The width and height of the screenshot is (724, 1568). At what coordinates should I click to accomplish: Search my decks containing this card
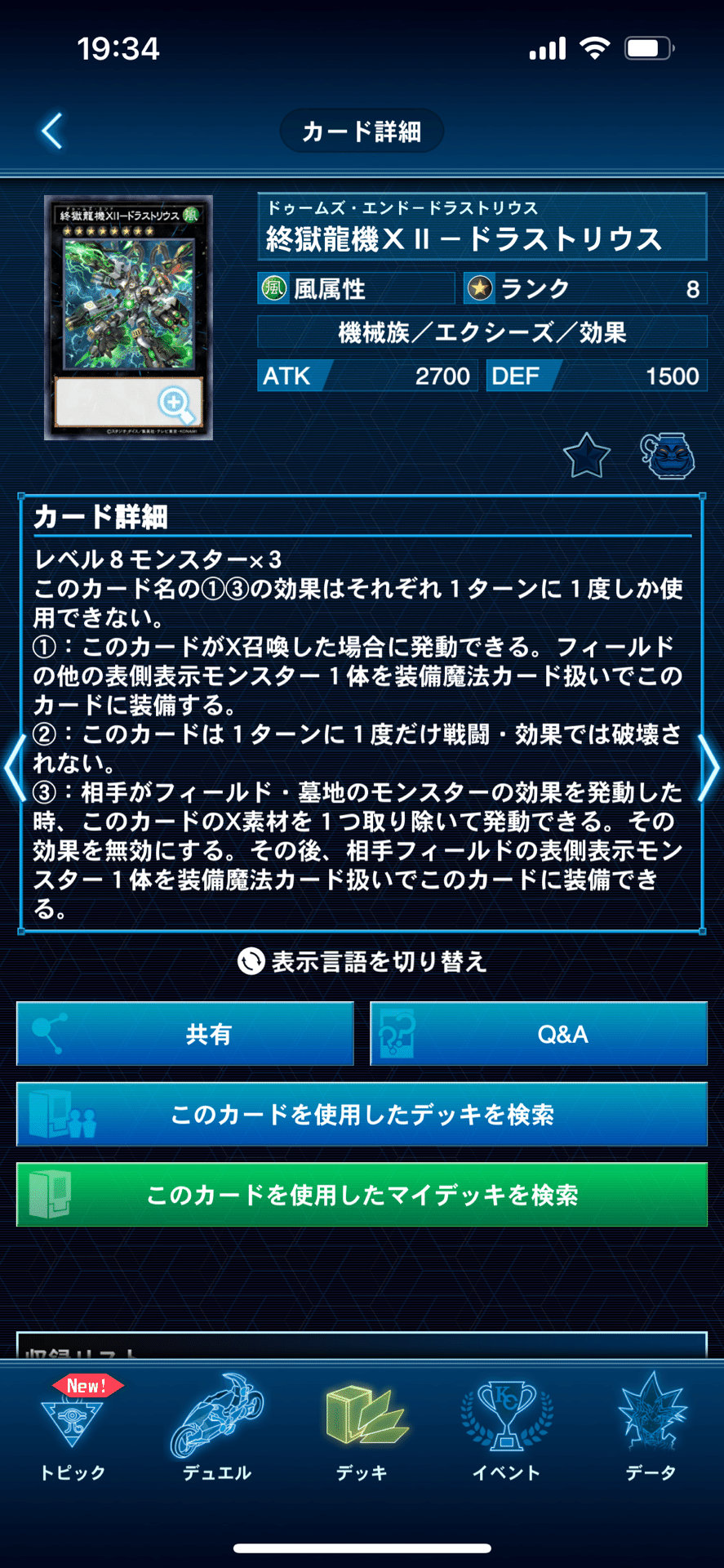pyautogui.click(x=362, y=1196)
